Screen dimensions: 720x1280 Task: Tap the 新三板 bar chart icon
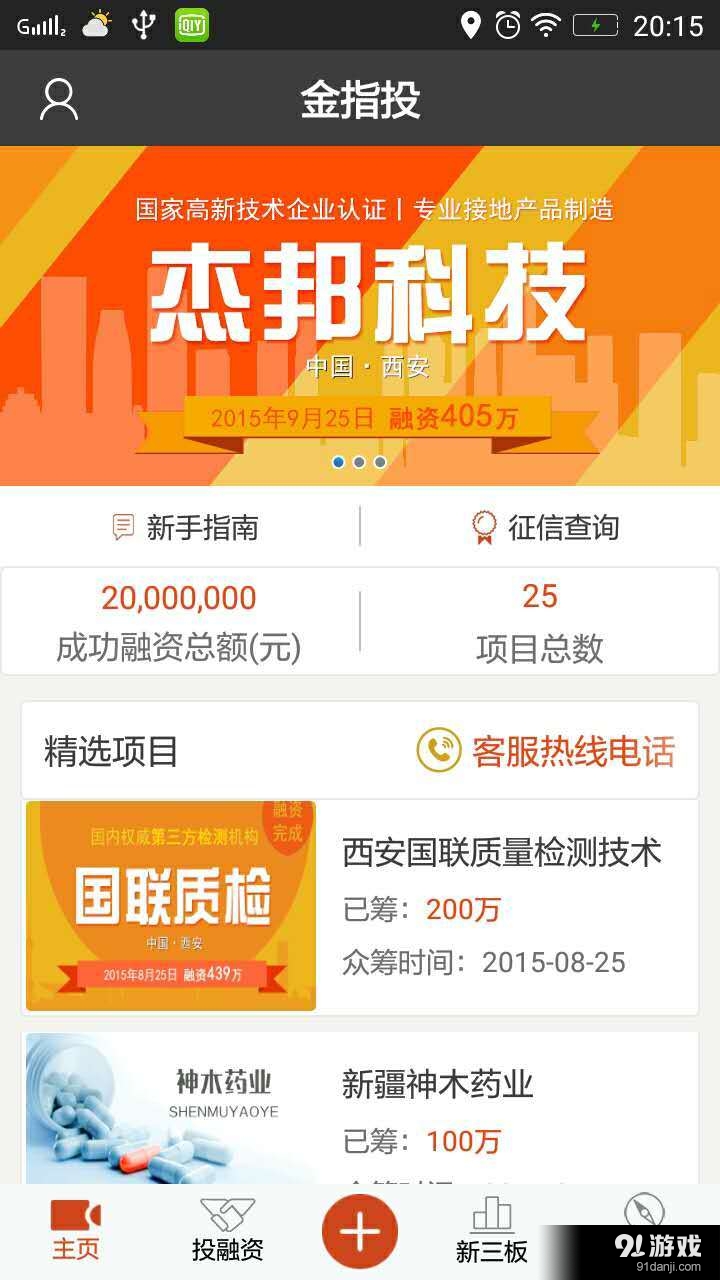click(491, 1211)
